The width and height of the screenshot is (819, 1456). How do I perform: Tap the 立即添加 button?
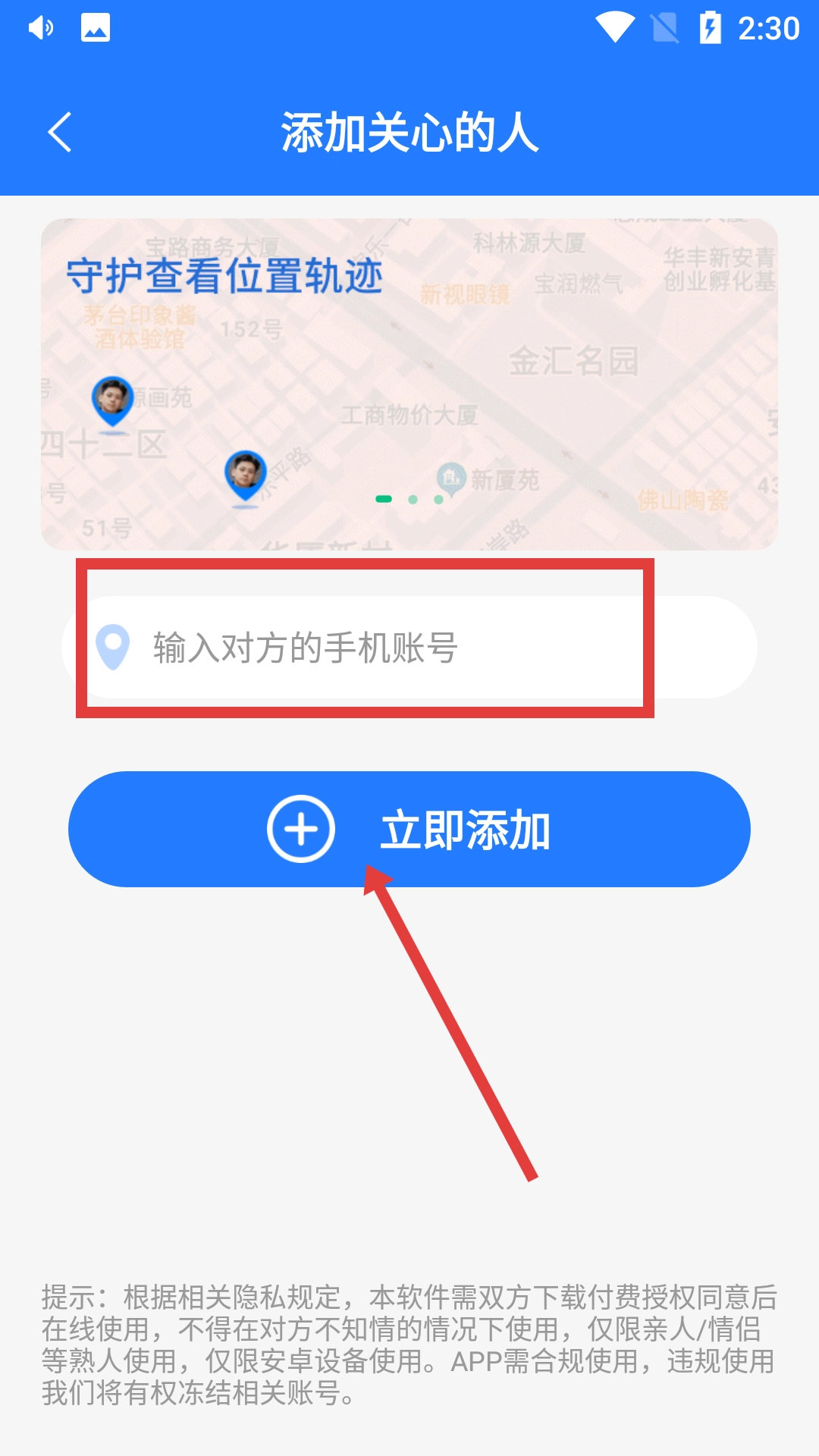pos(409,830)
